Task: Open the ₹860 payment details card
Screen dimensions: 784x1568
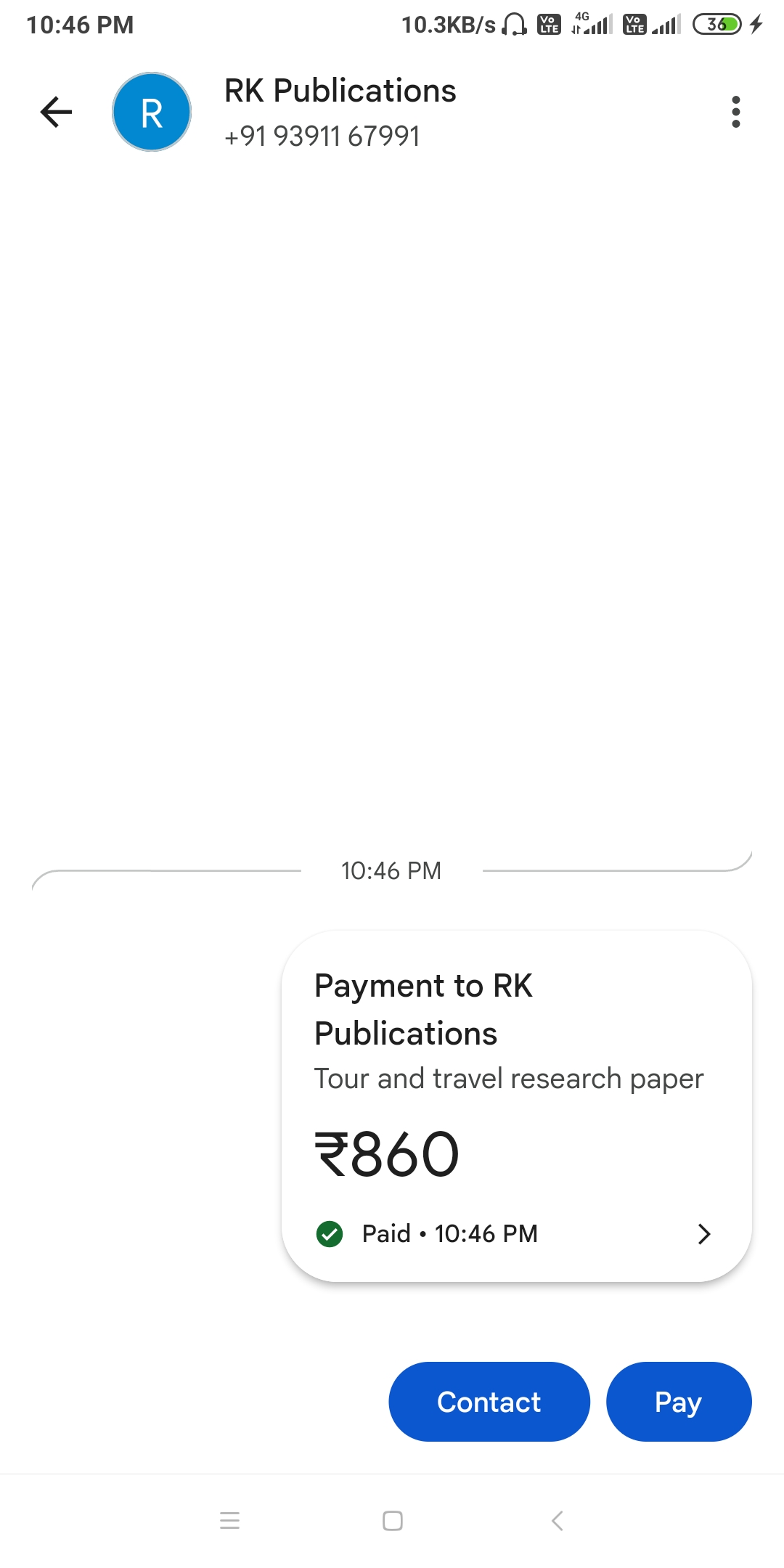Action: tap(516, 1106)
